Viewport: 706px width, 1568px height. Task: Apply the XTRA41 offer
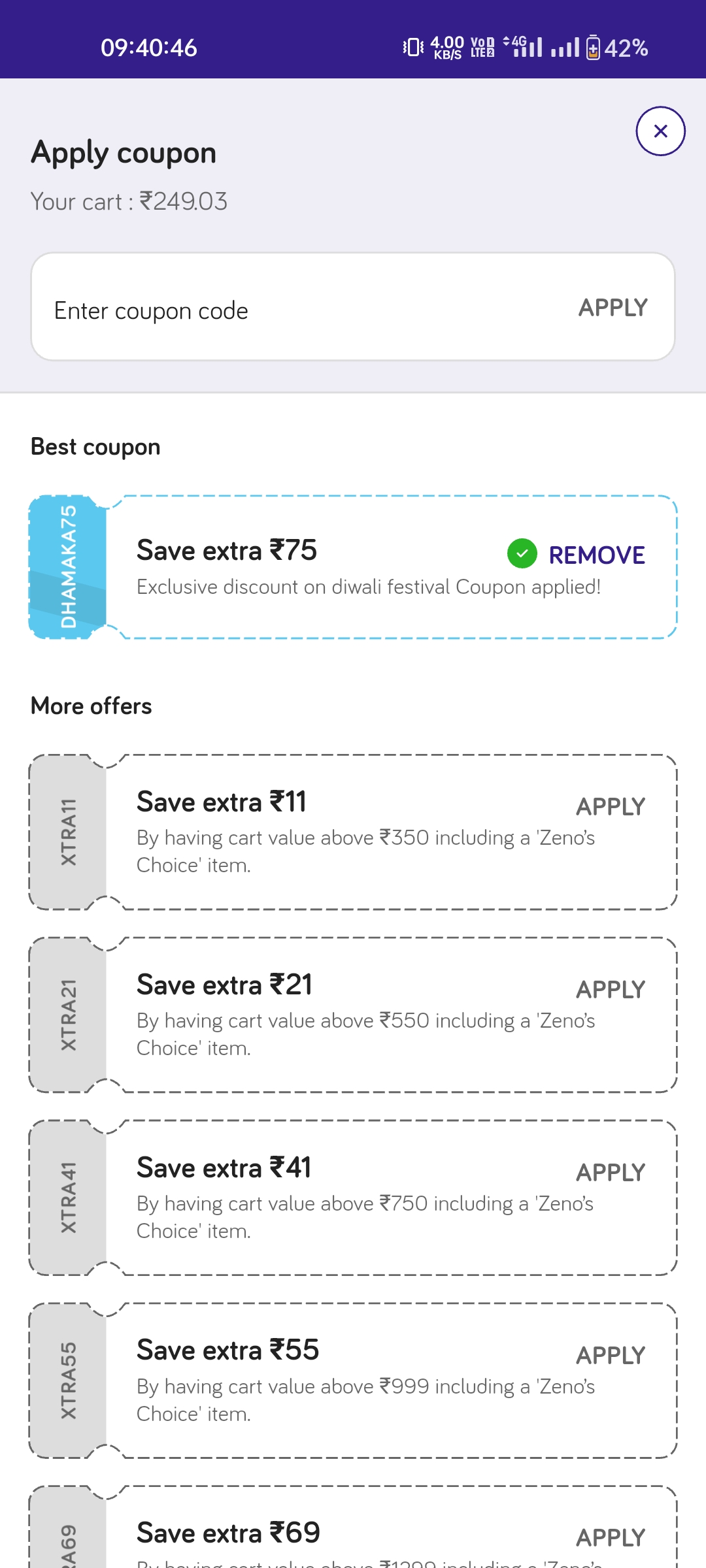click(x=610, y=1172)
